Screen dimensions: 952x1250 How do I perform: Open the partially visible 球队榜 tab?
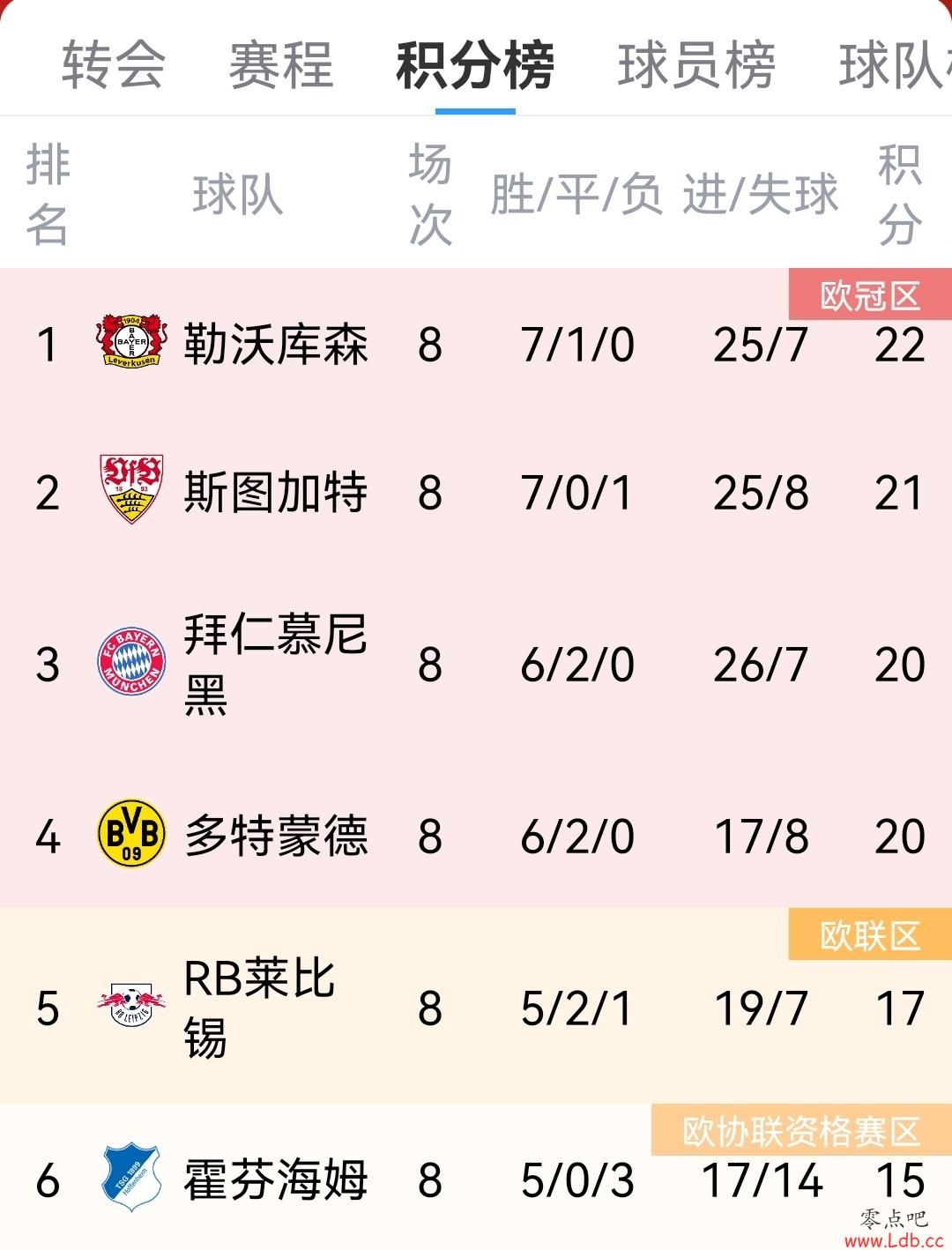pyautogui.click(x=895, y=65)
